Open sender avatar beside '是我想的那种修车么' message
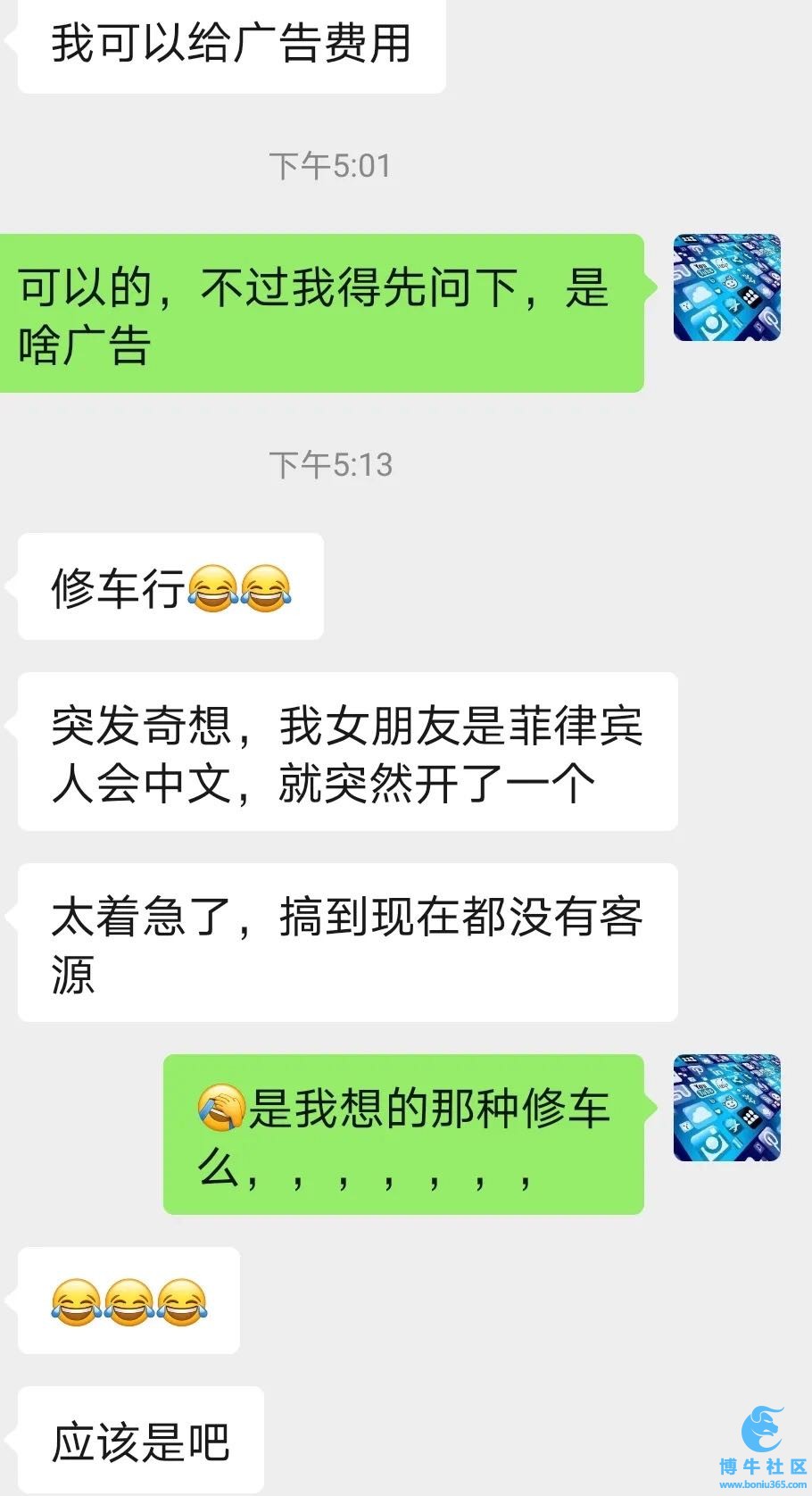 pyautogui.click(x=726, y=1108)
